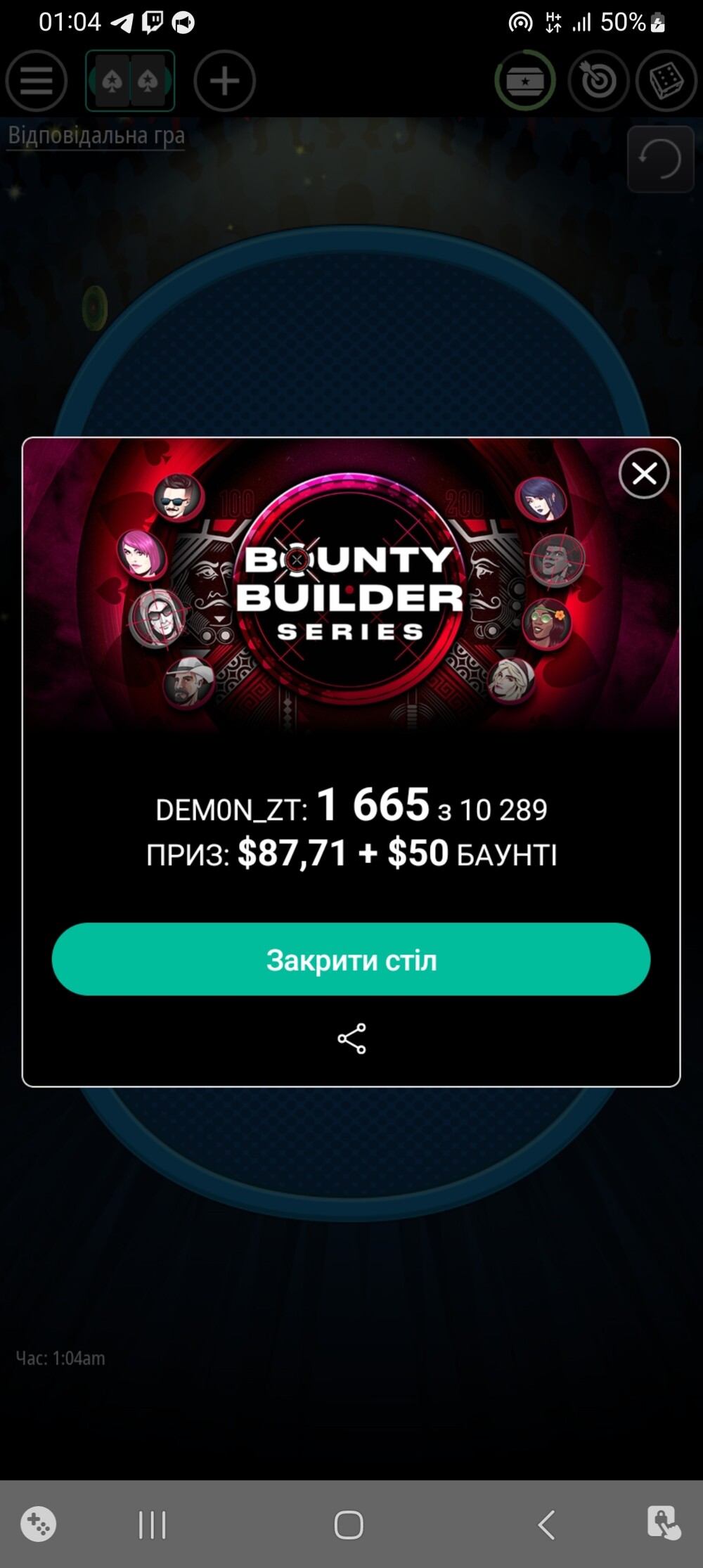Tap the hand replay arrow button
The width and height of the screenshot is (703, 1568).
[661, 160]
